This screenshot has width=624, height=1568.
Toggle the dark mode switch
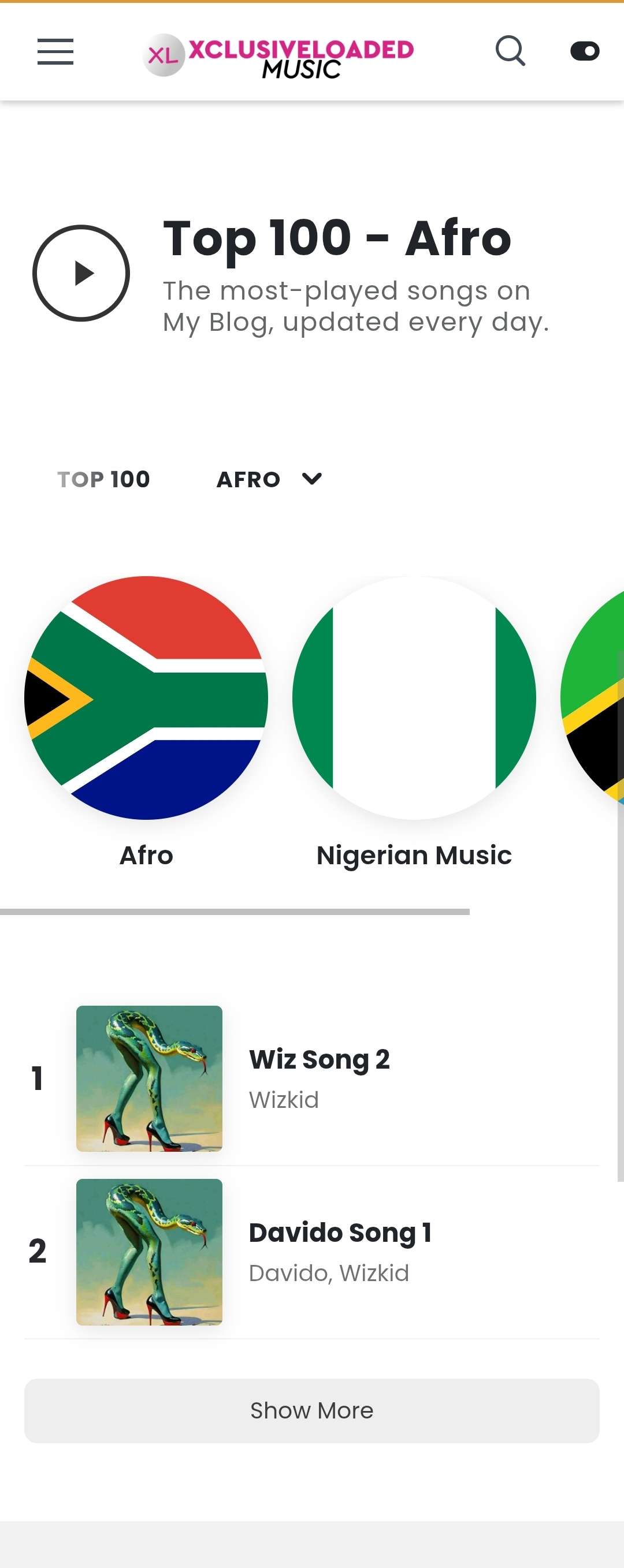(x=584, y=51)
